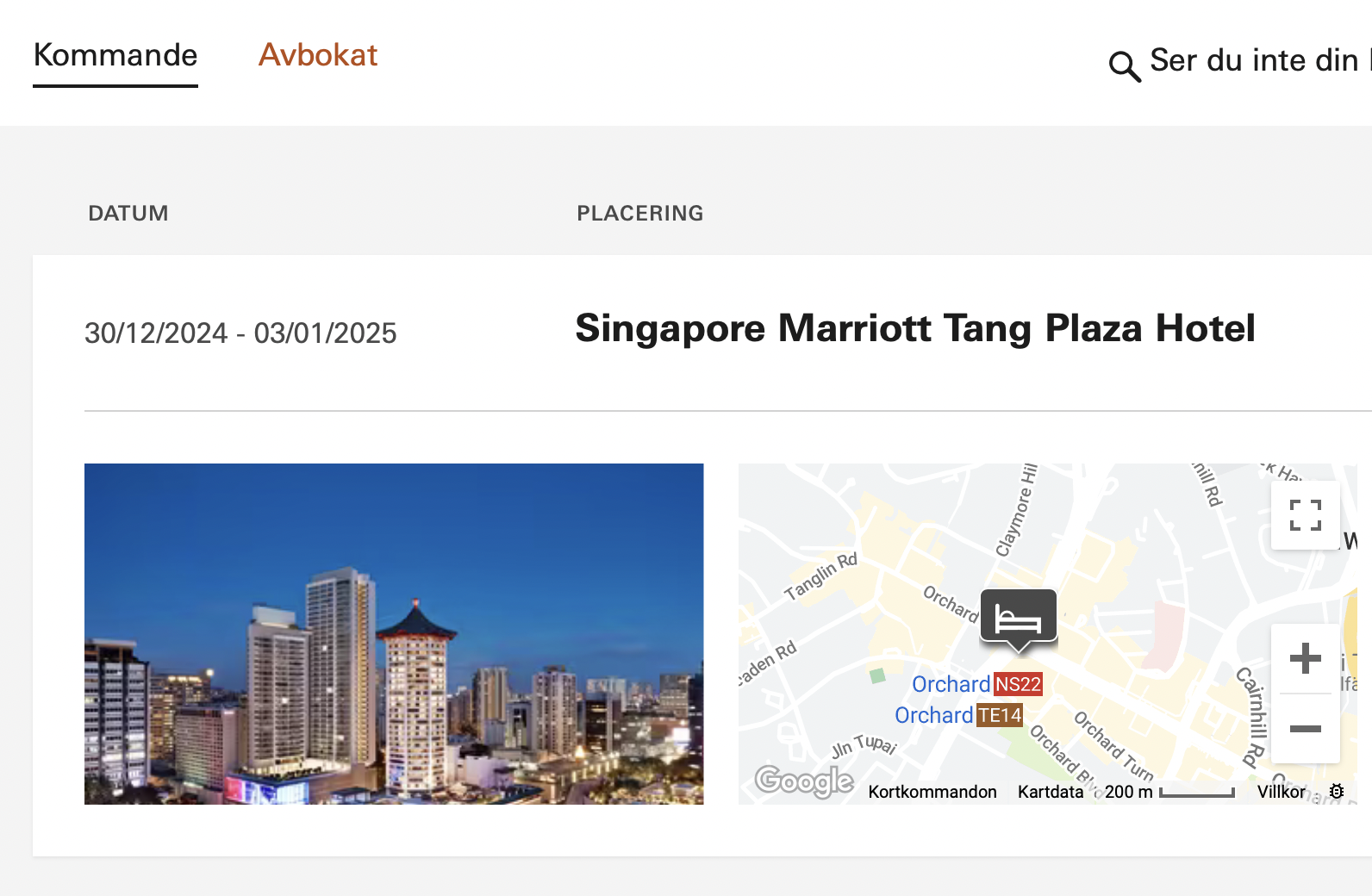The width and height of the screenshot is (1372, 896).
Task: Zoom in on the map
Action: [x=1305, y=659]
